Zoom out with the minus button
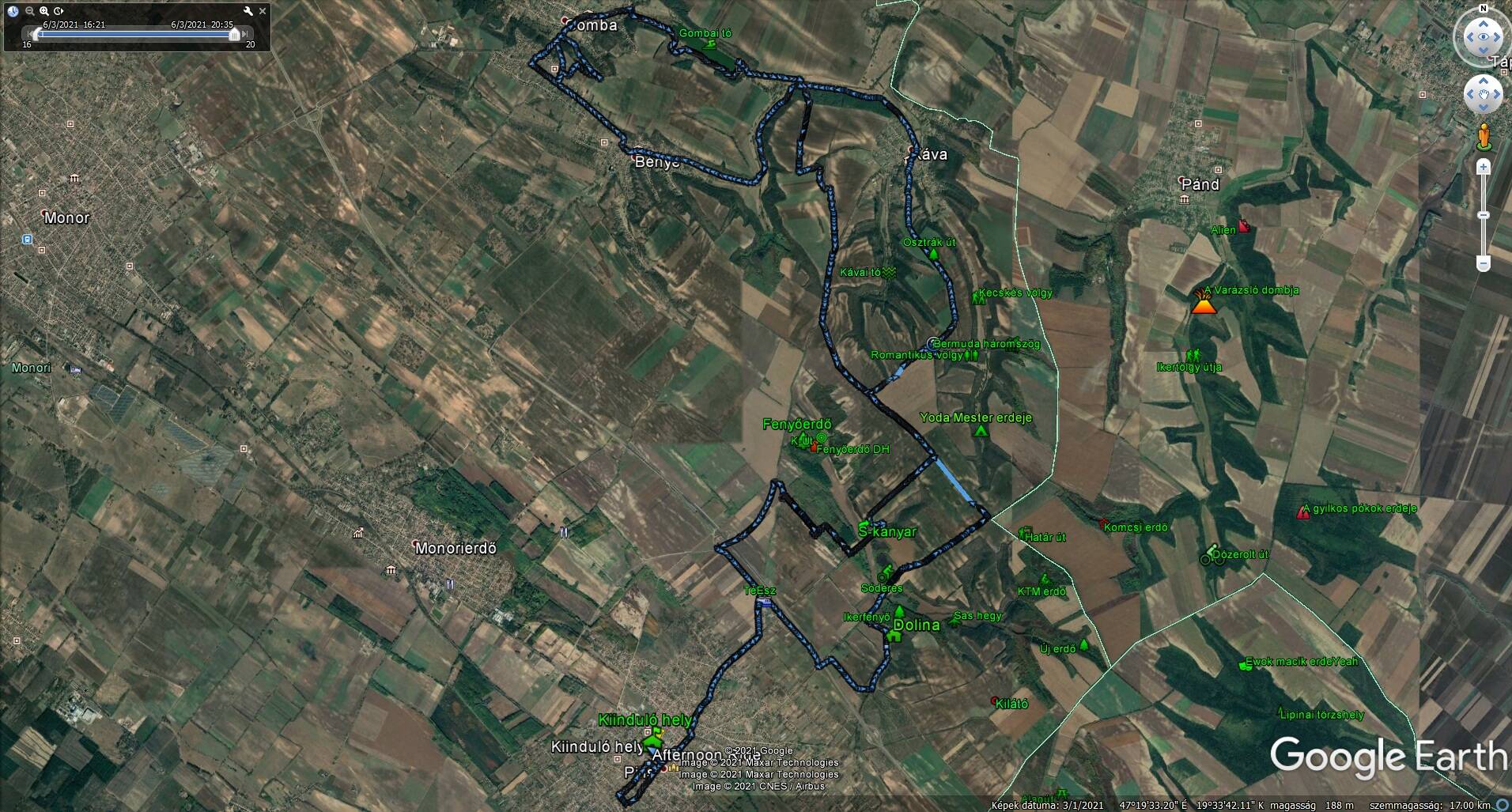The height and width of the screenshot is (812, 1512). click(1484, 263)
